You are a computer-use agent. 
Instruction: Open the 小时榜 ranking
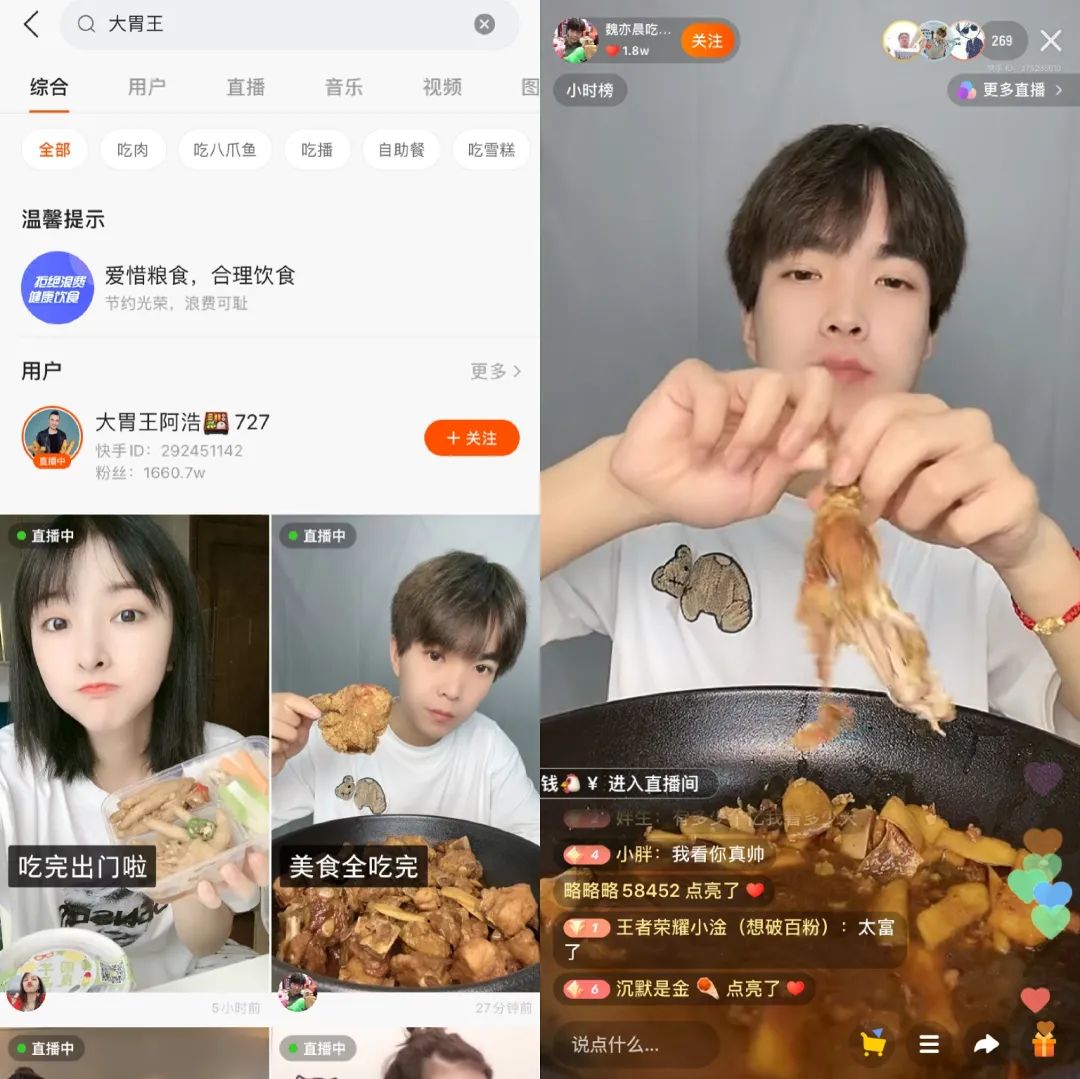pyautogui.click(x=590, y=90)
